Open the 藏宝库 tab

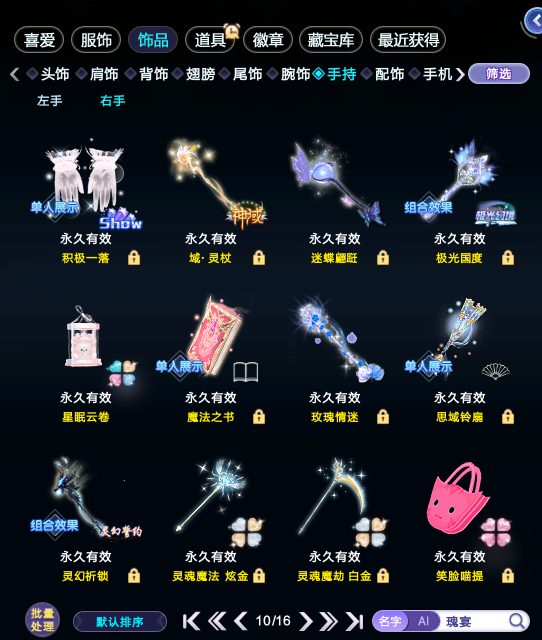click(331, 40)
